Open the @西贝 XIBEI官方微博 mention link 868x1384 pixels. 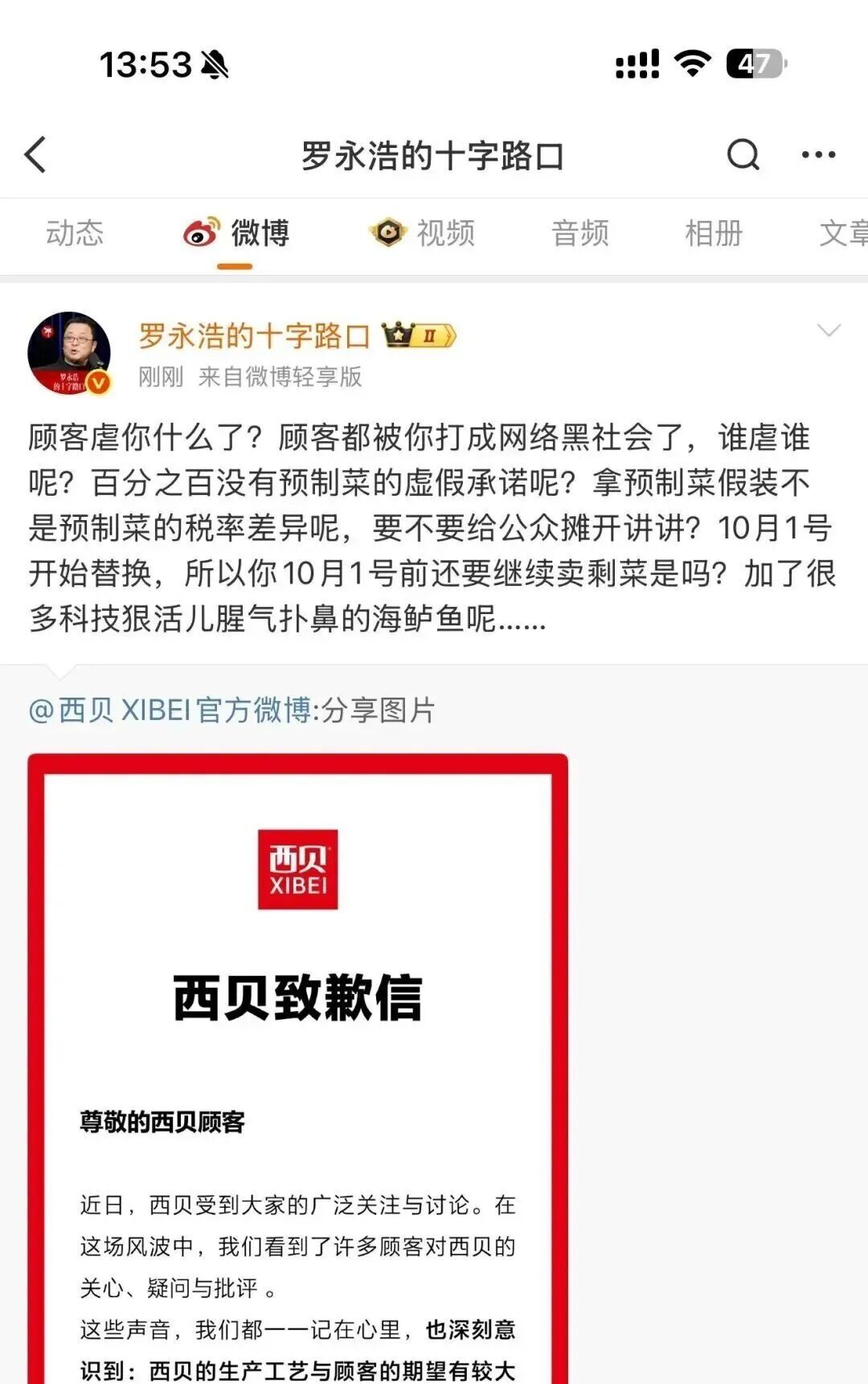point(170,710)
